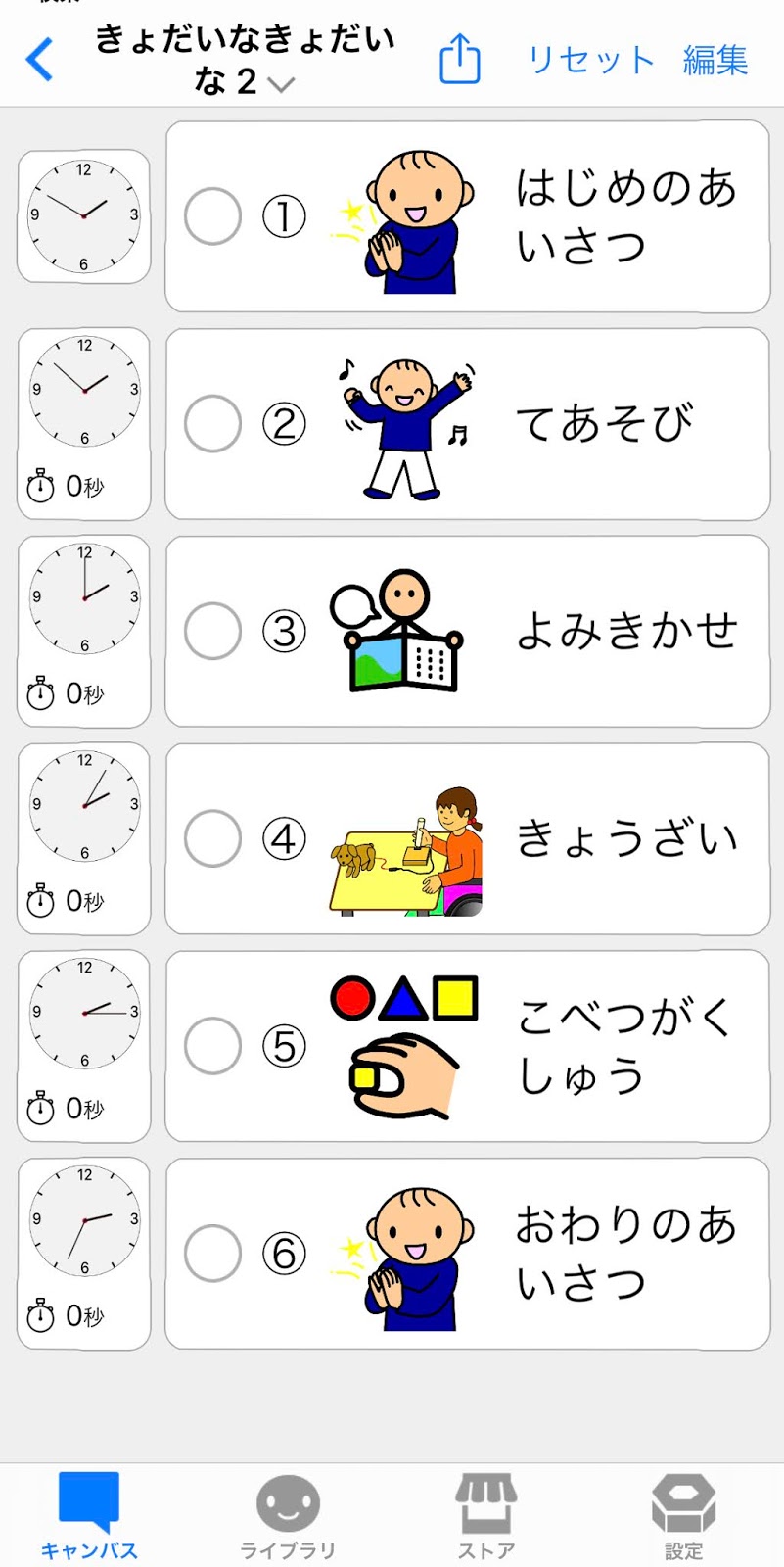Check the circle for ⑥ おわりのあいさつ

coord(212,1254)
